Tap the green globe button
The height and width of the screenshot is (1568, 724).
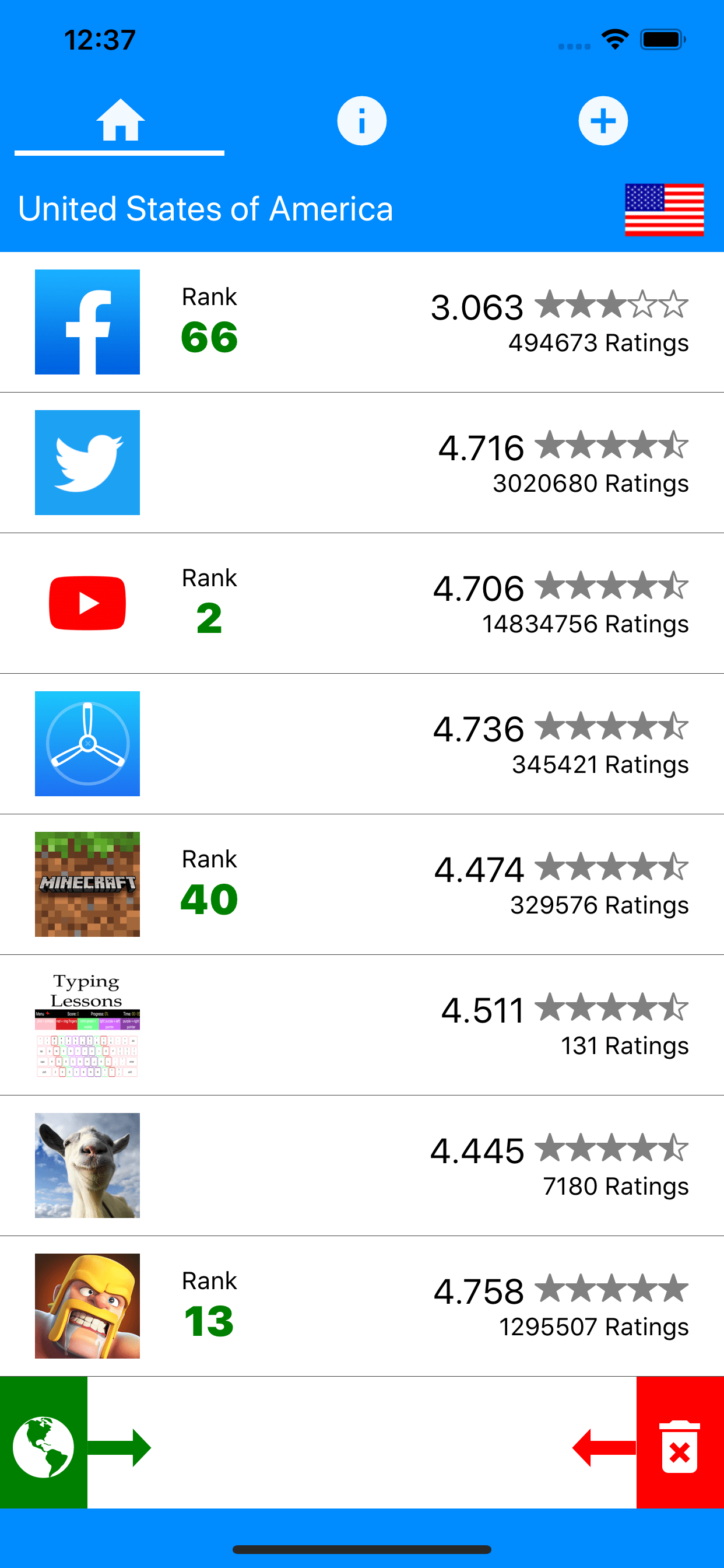[x=44, y=1442]
